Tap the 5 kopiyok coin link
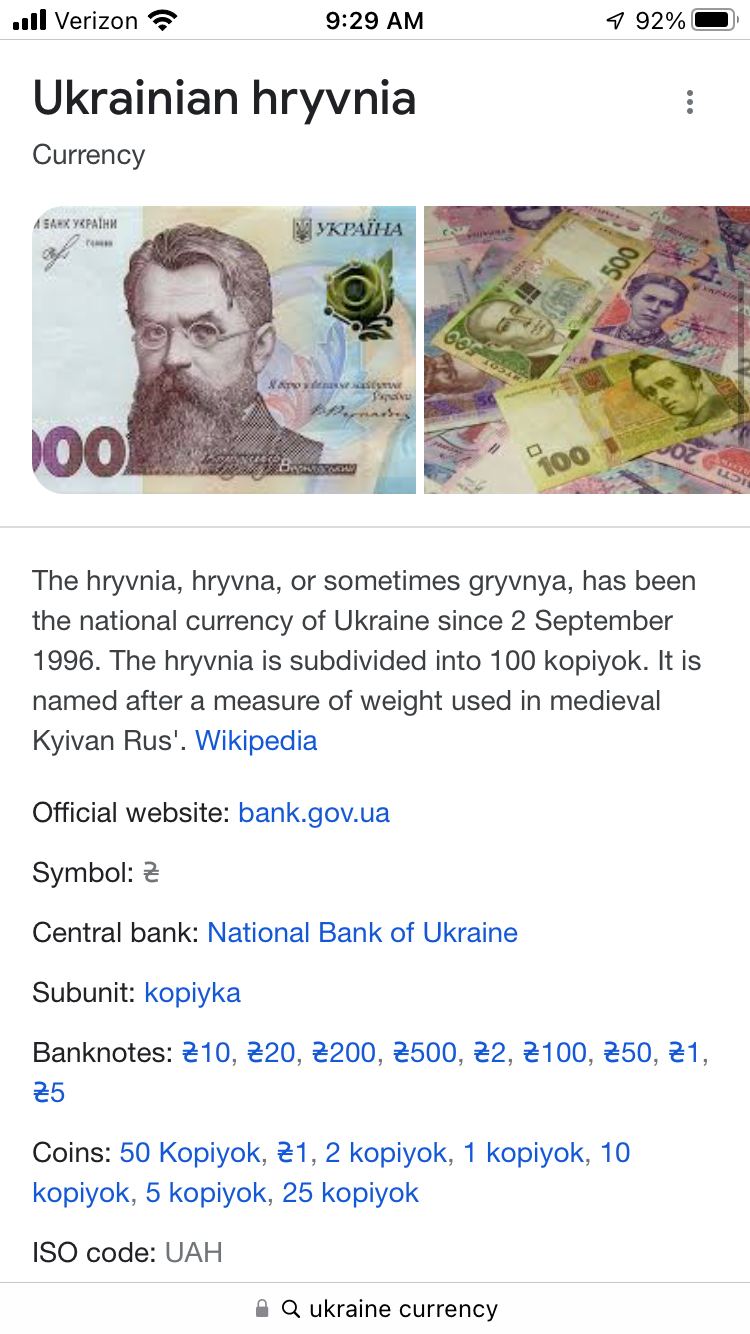 point(206,1193)
